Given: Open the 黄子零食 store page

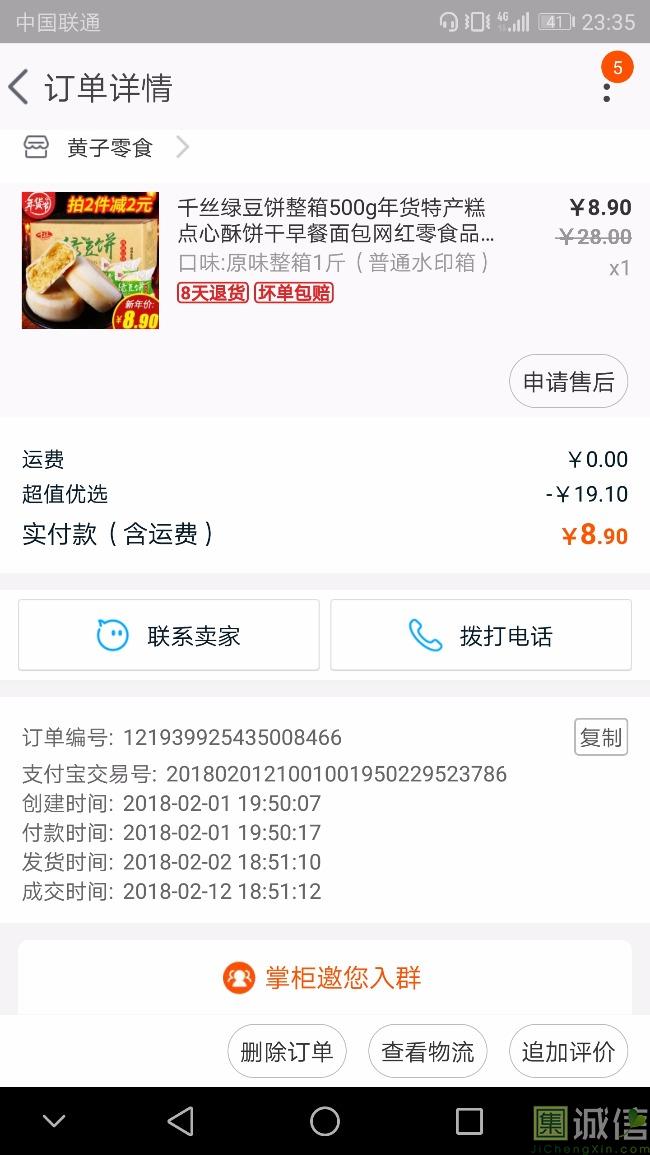Looking at the screenshot, I should point(108,148).
